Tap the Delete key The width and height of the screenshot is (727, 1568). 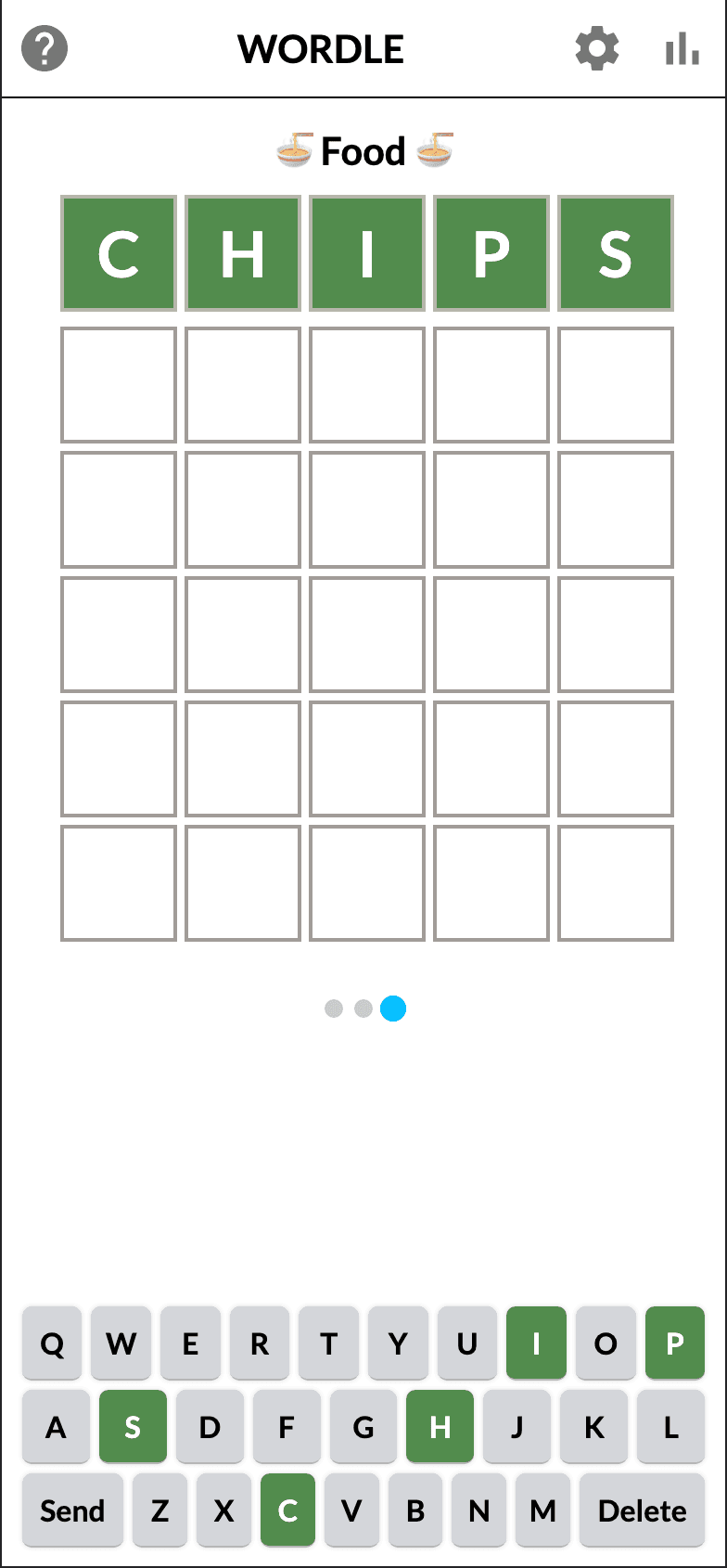642,1510
